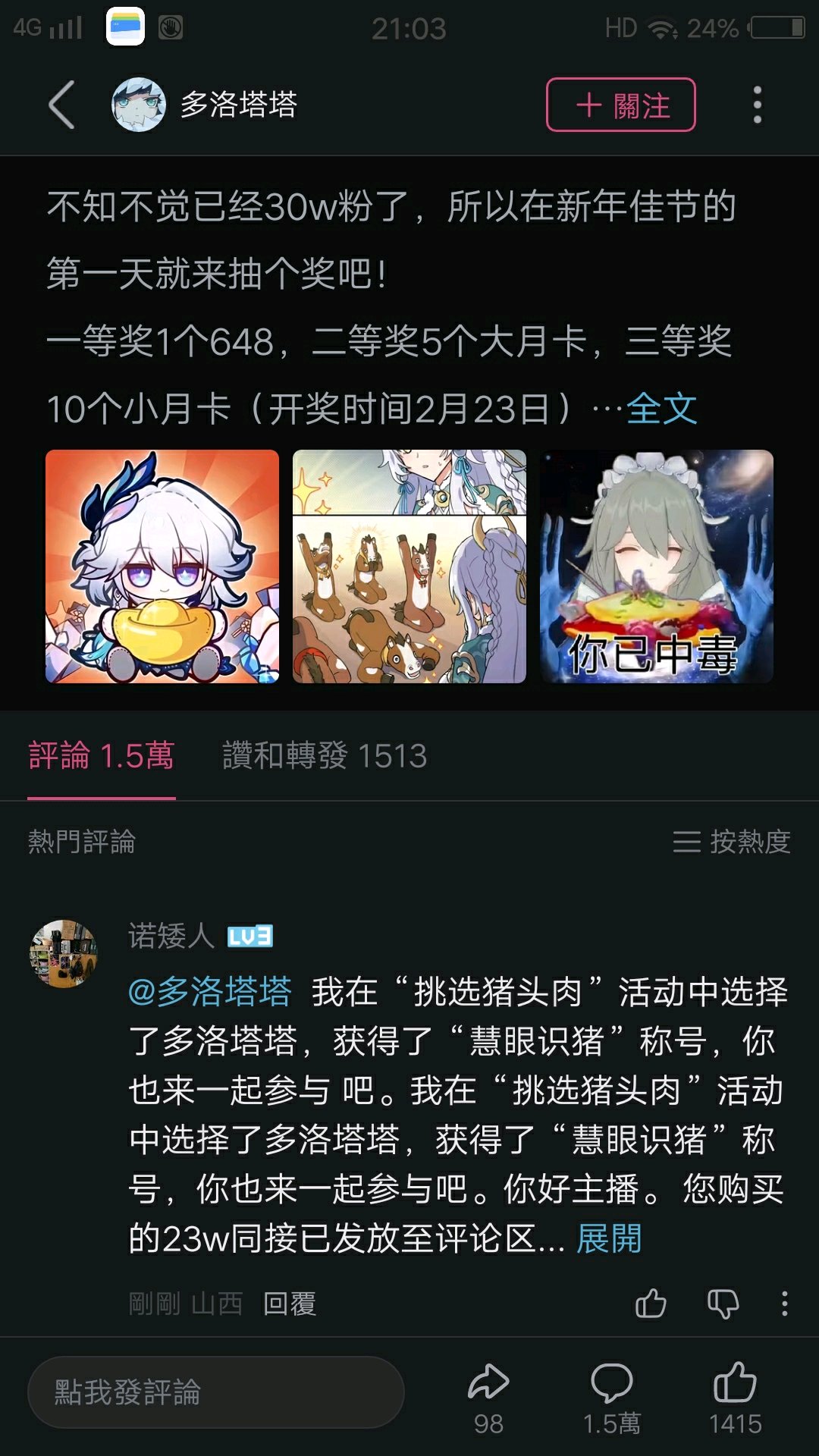Tap the 點我發評論 comment field
The height and width of the screenshot is (1456, 819).
tap(215, 1392)
